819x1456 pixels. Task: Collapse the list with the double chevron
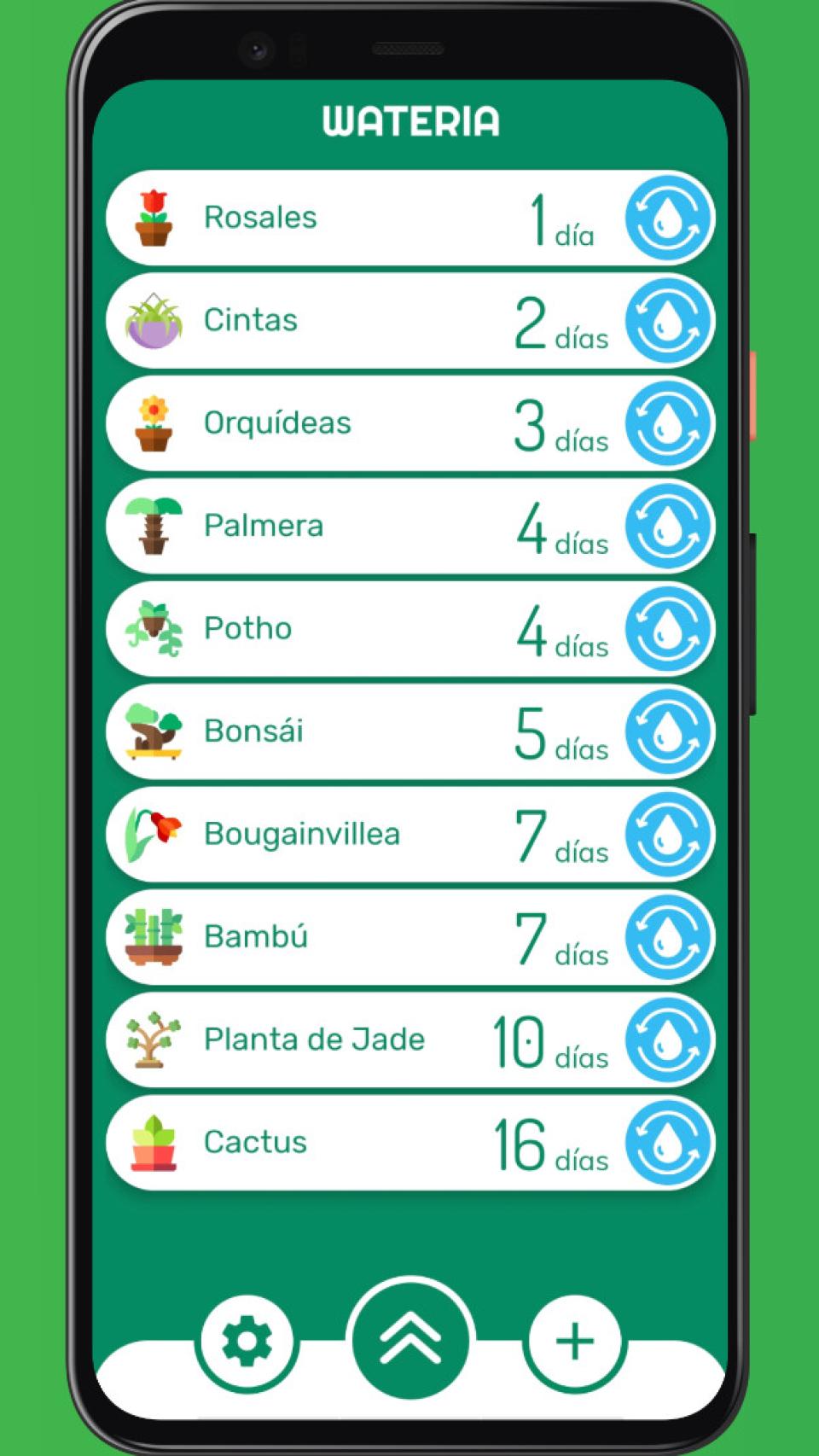[409, 1338]
